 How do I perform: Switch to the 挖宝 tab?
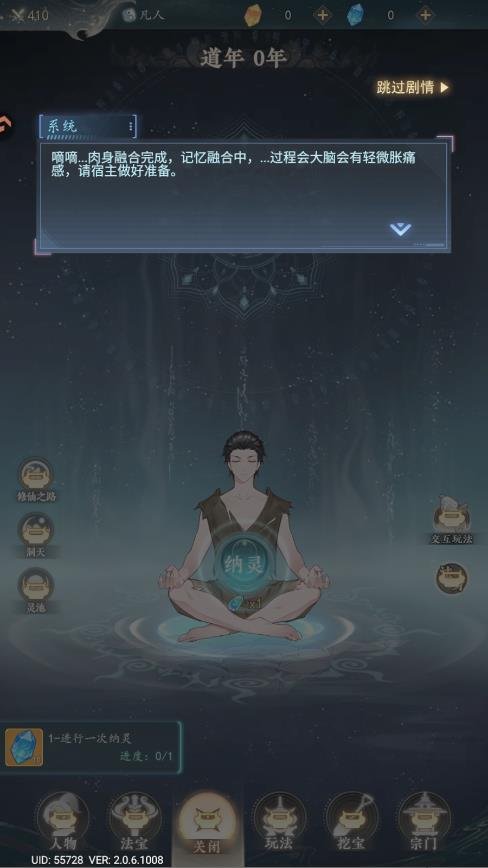[351, 822]
